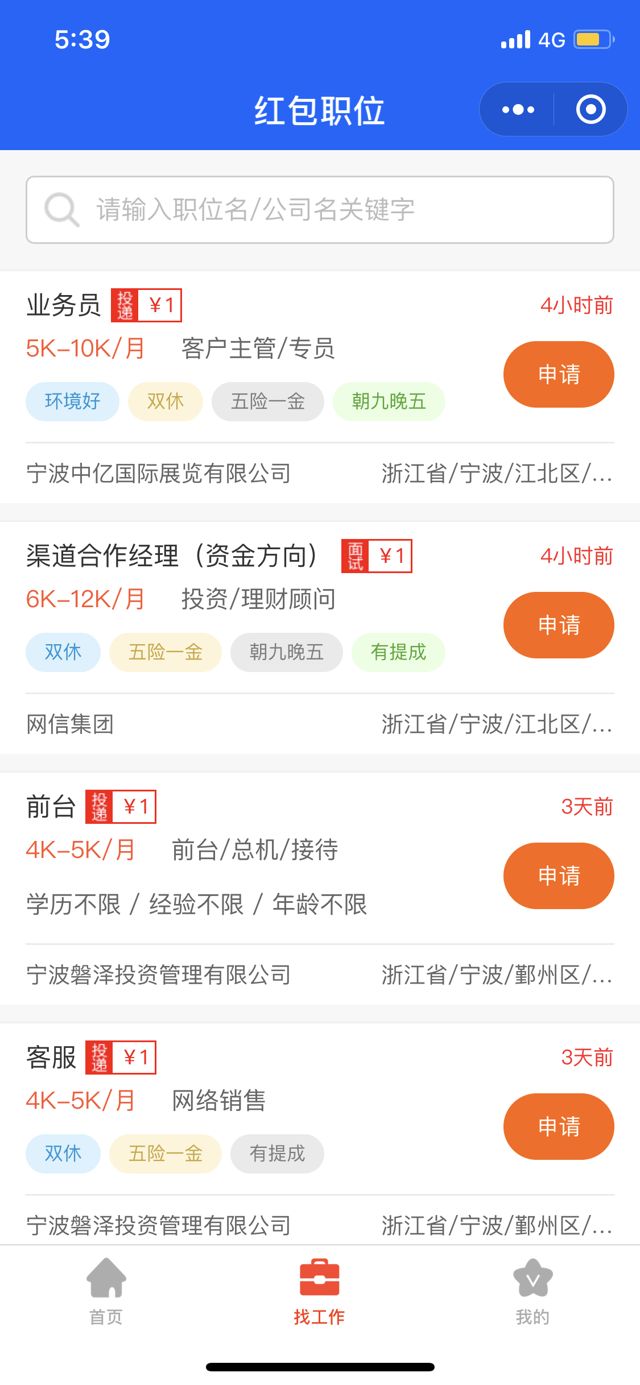
Task: Apply for the 客服 position
Action: point(558,1127)
